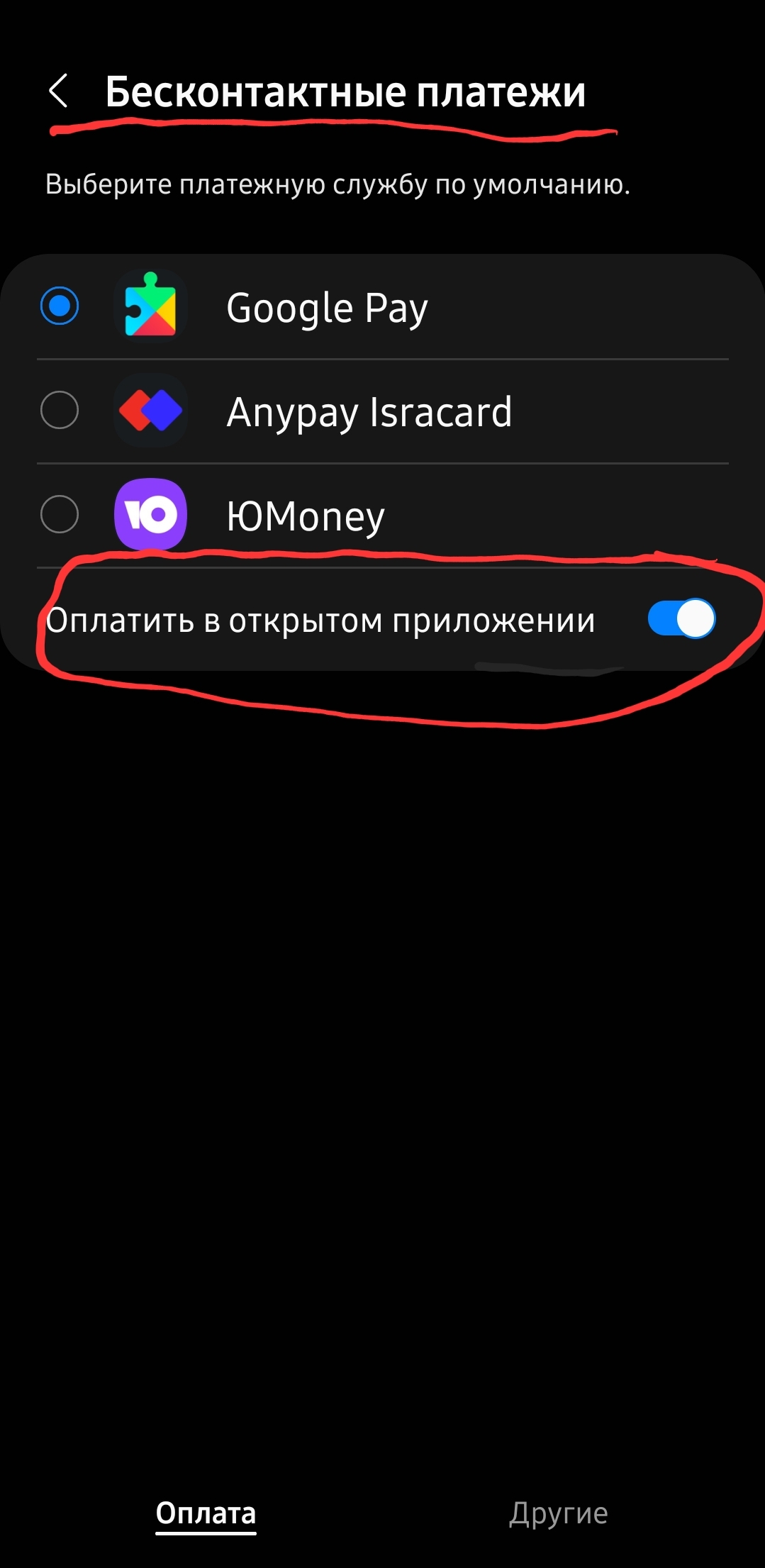Image resolution: width=765 pixels, height=1568 pixels.
Task: Select ЮMoney as default payment service
Action: 60,514
